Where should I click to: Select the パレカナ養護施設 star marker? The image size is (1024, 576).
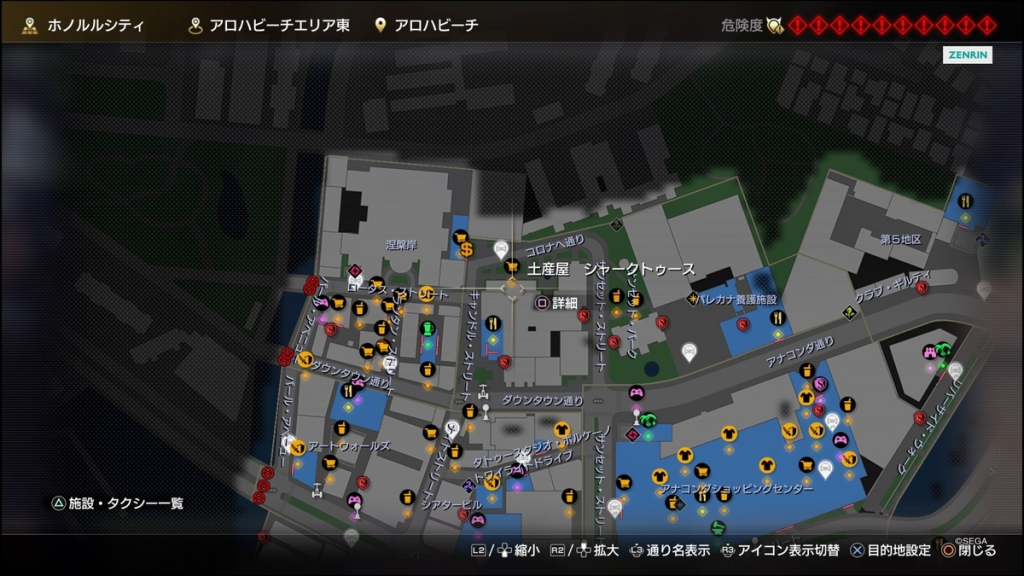coord(692,299)
